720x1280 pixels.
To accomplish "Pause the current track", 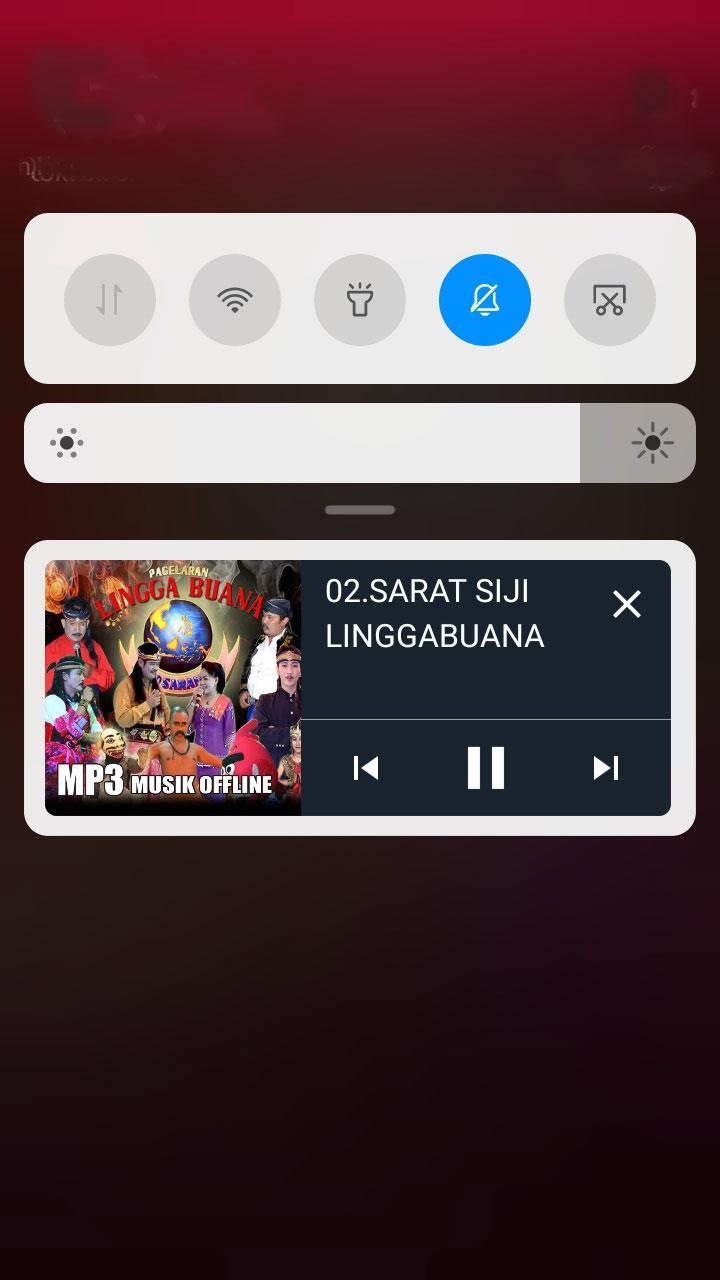I will pyautogui.click(x=486, y=768).
